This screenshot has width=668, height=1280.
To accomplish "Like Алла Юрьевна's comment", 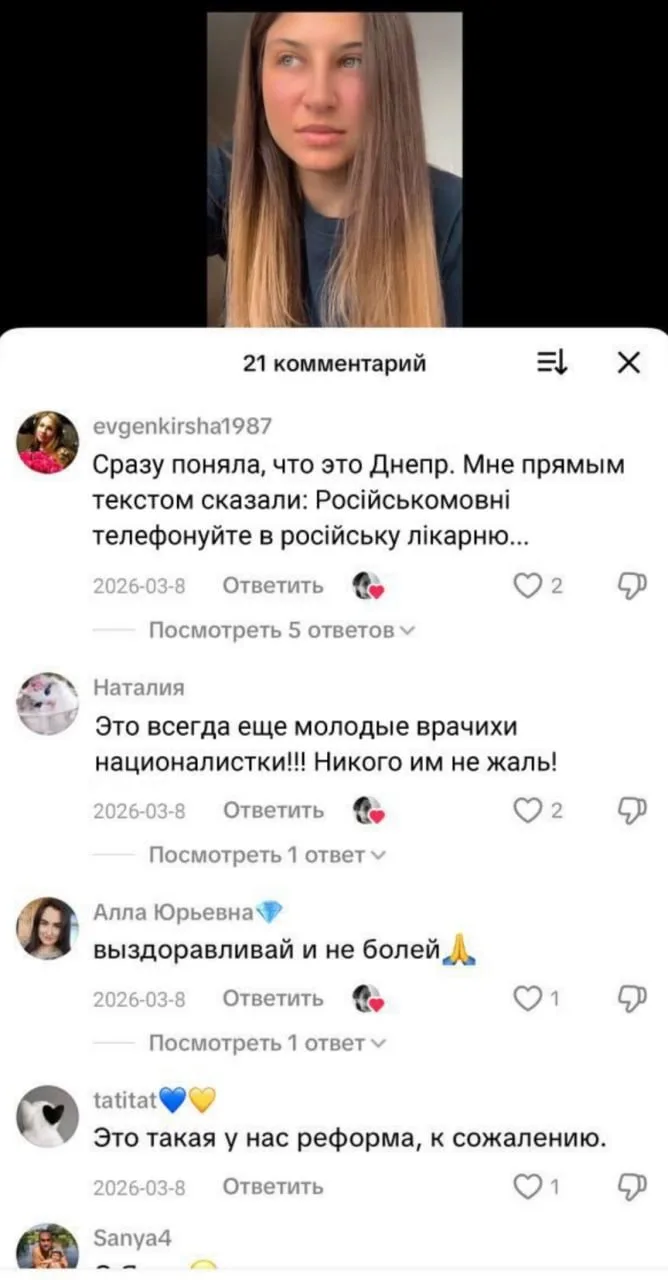I will pyautogui.click(x=527, y=998).
